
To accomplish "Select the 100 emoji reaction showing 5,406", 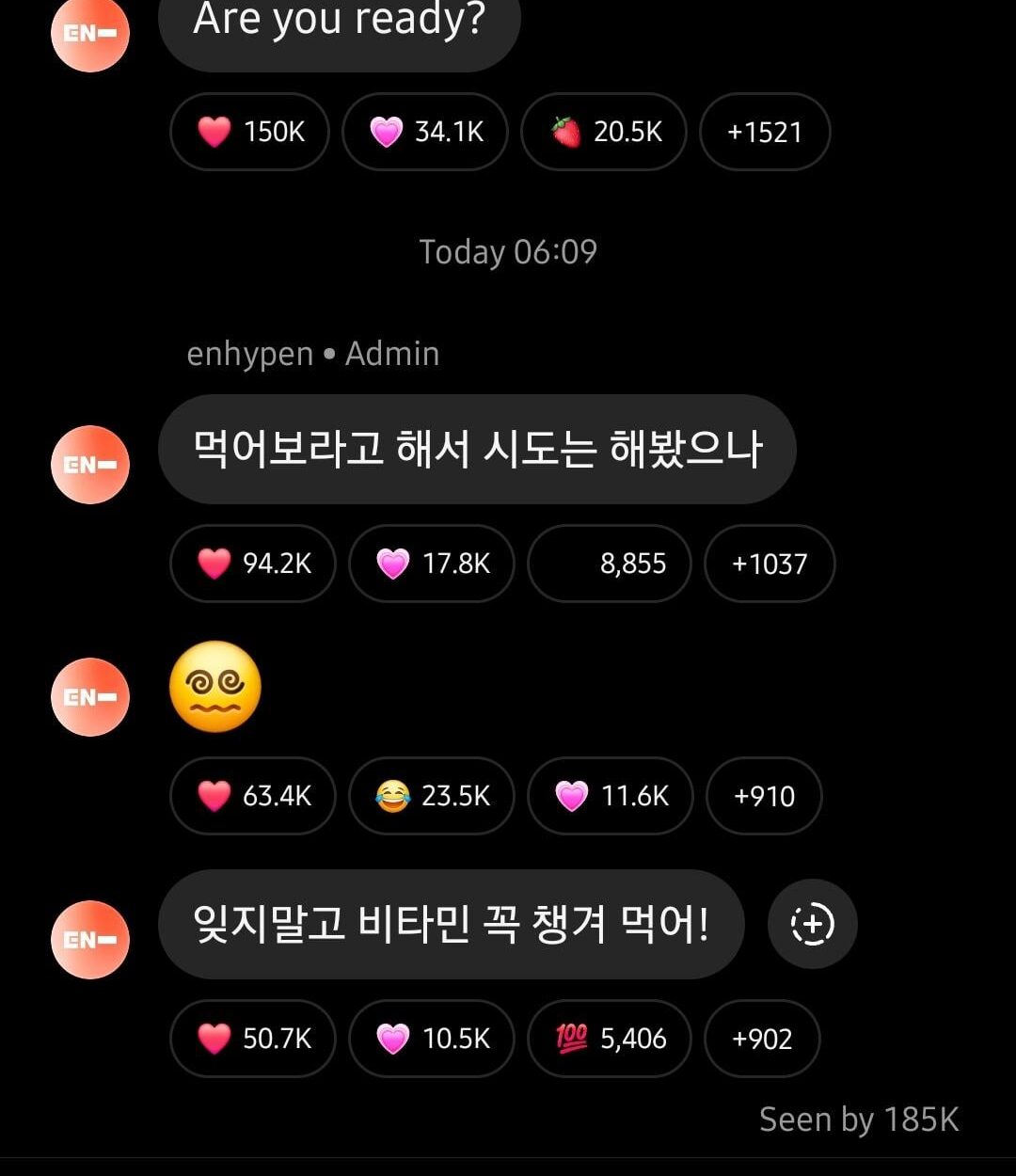I will tap(609, 1039).
